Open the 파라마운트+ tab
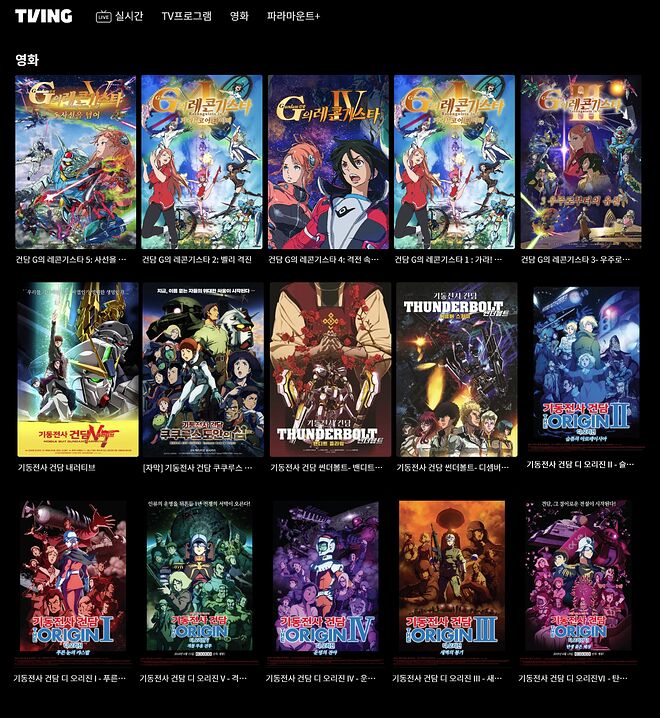 293,16
